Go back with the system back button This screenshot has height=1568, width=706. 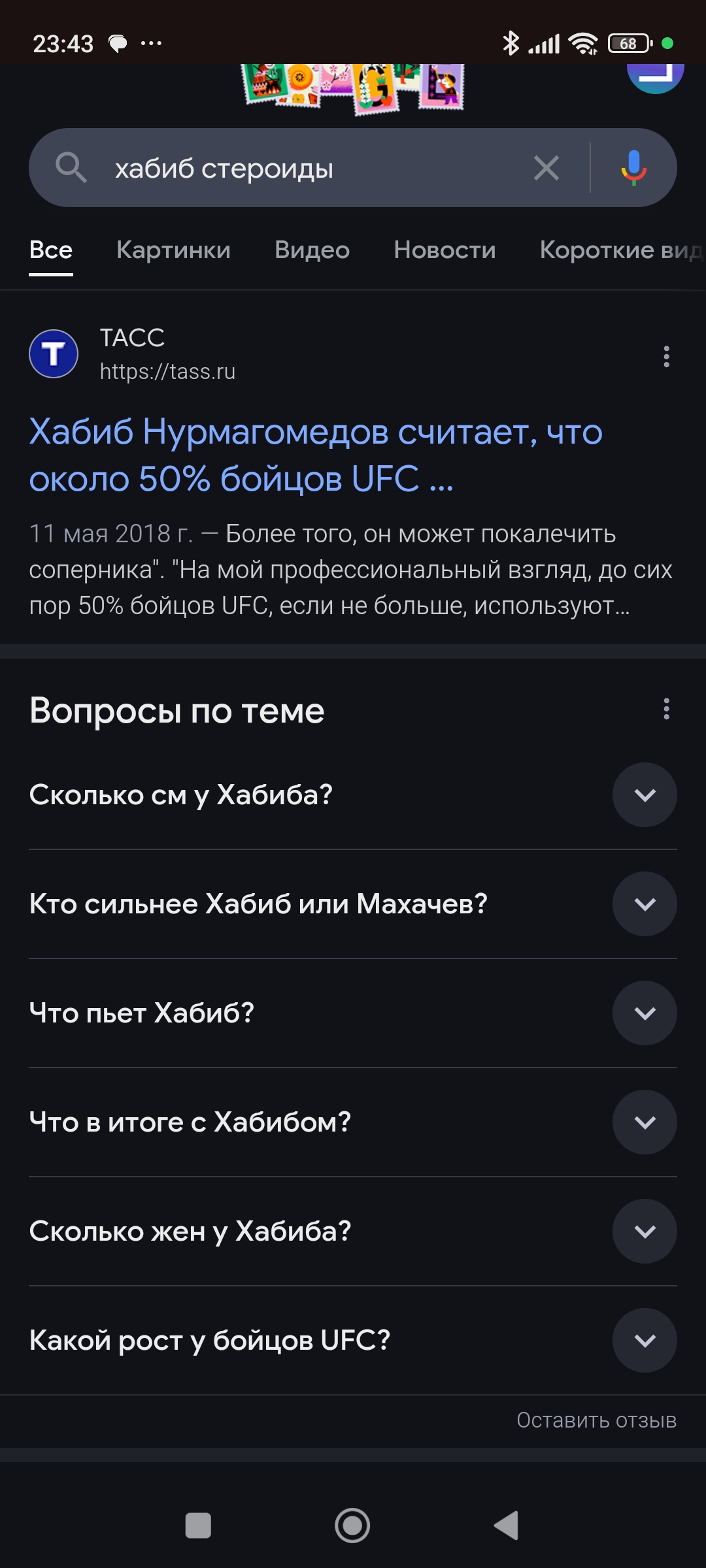click(x=507, y=1526)
